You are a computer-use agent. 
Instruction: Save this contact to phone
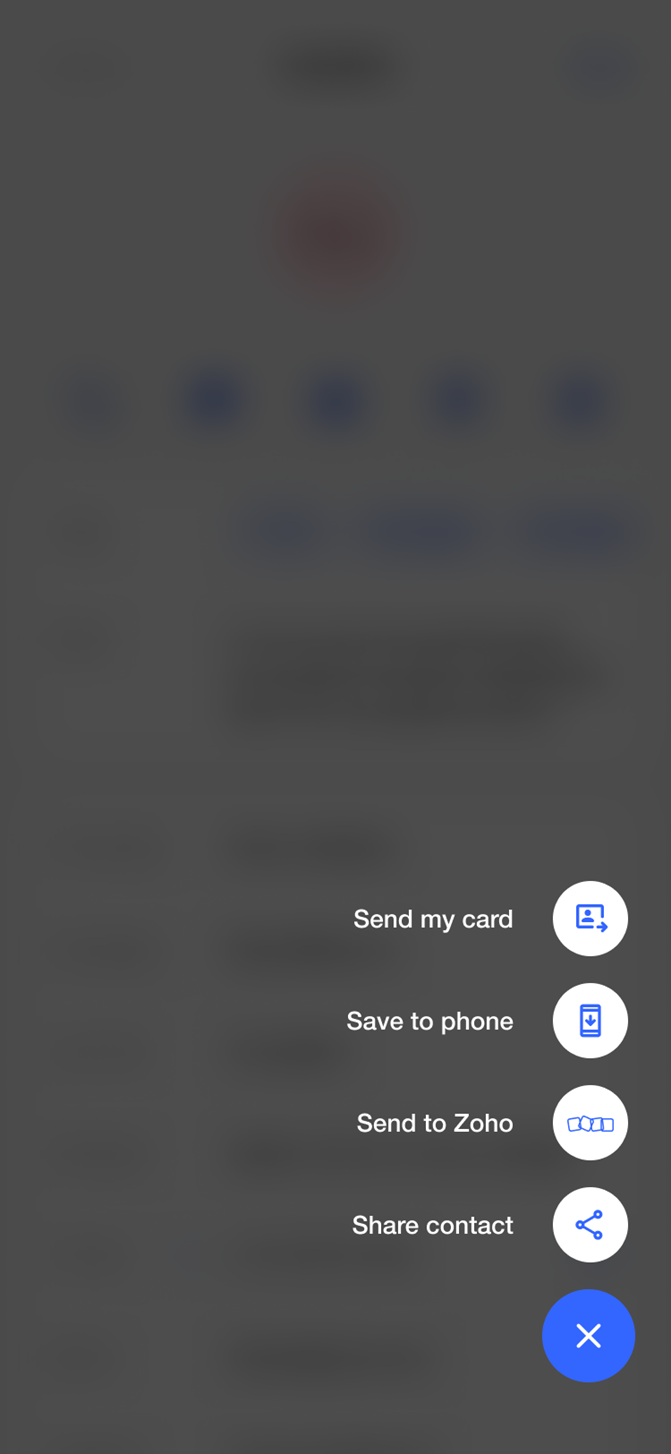coord(590,1020)
